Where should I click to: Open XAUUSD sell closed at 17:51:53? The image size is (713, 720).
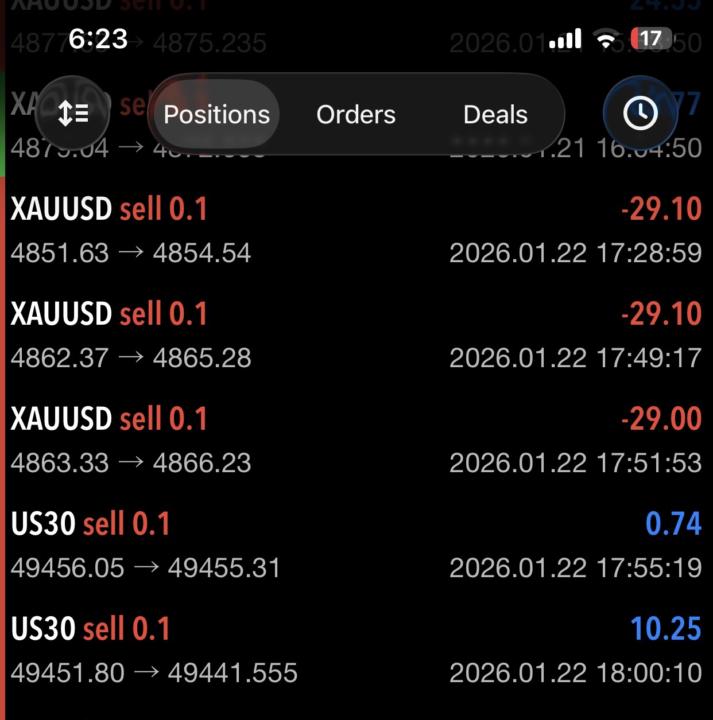pos(356,440)
